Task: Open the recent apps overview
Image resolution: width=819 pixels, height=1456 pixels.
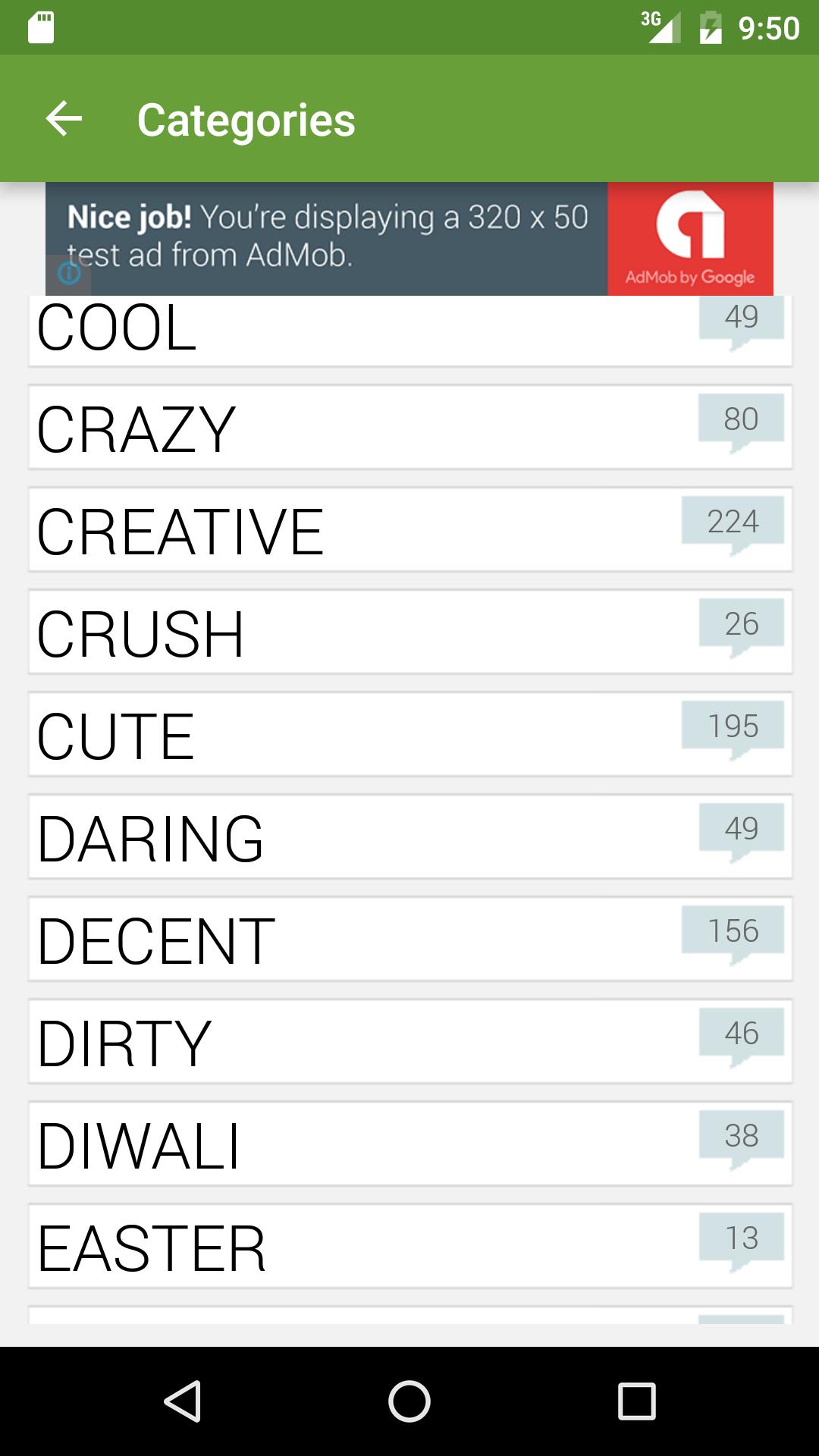Action: [x=636, y=1401]
